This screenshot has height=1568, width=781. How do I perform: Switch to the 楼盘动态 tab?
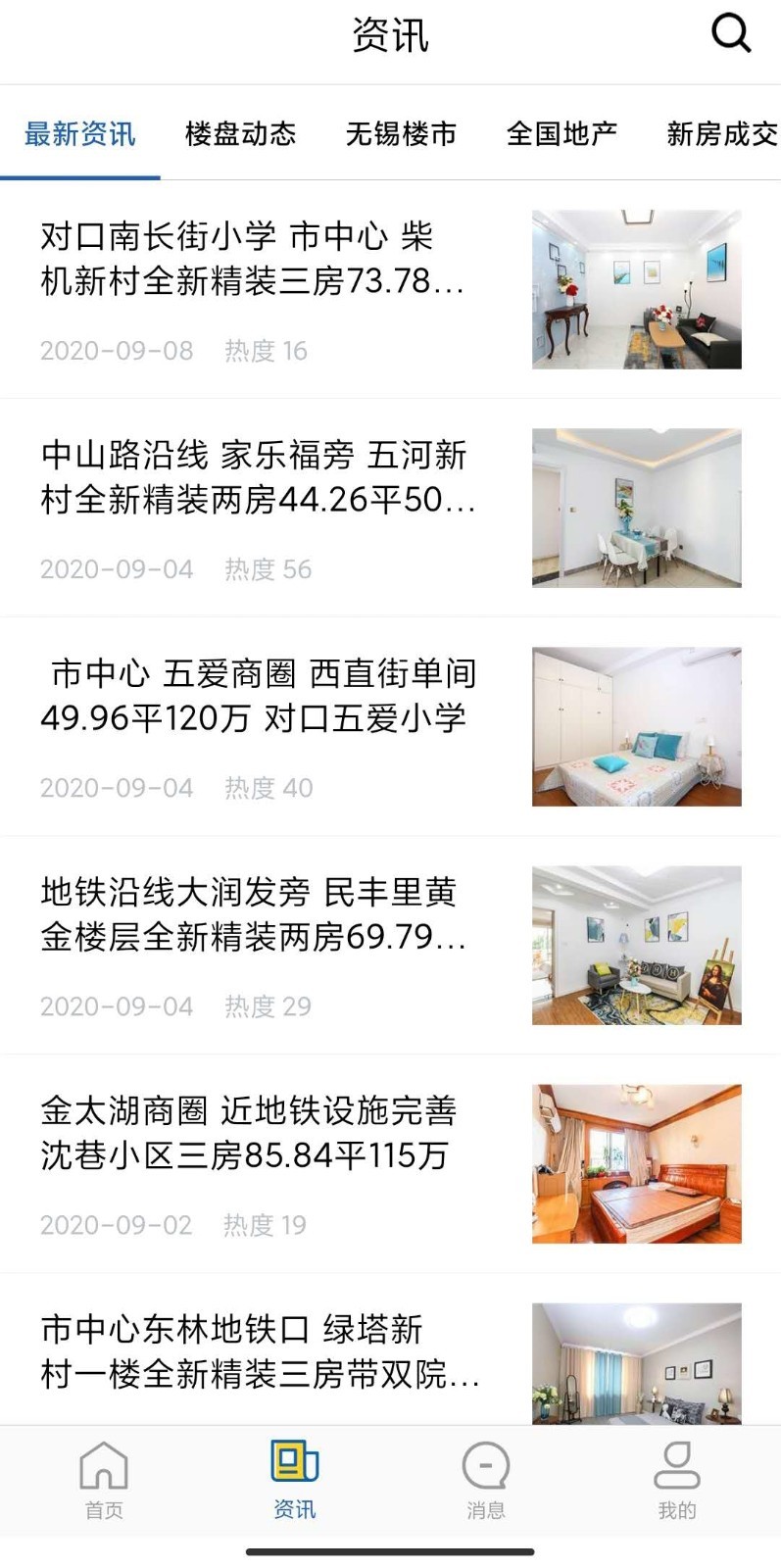point(241,135)
